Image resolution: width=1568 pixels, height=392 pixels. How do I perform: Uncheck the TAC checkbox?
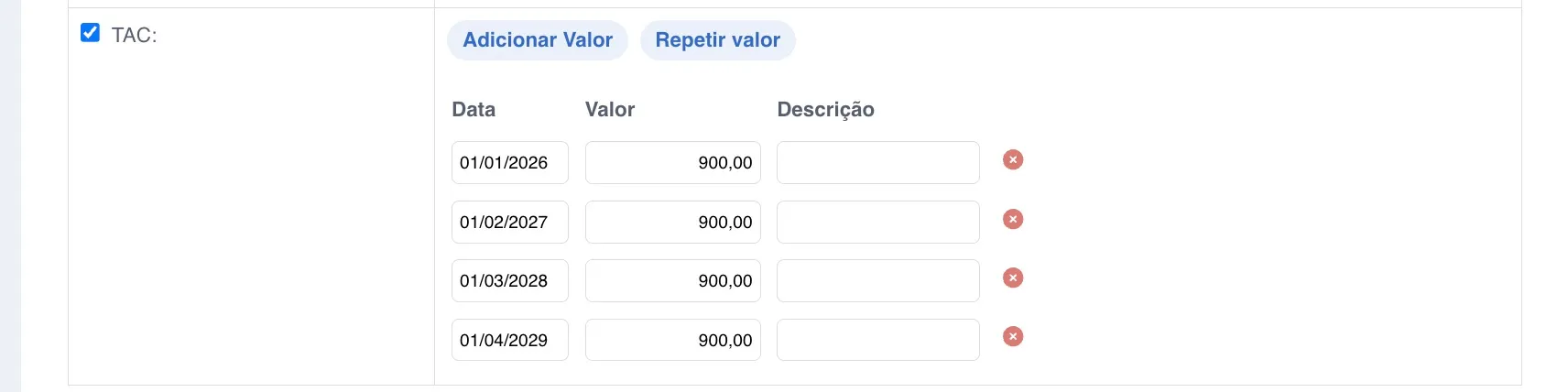(x=90, y=33)
